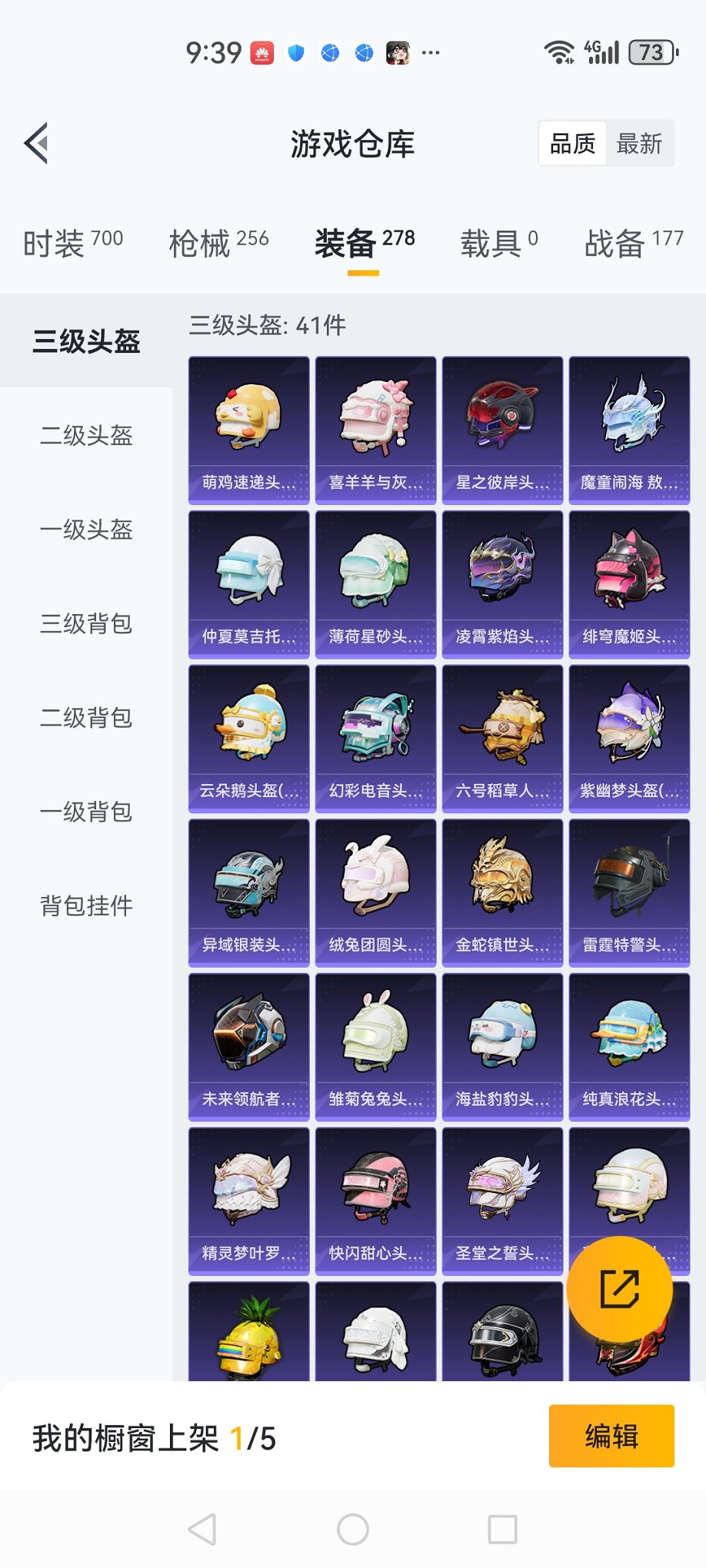This screenshot has width=706, height=1568.
Task: Select the 背包挂件 category filter
Action: [85, 907]
